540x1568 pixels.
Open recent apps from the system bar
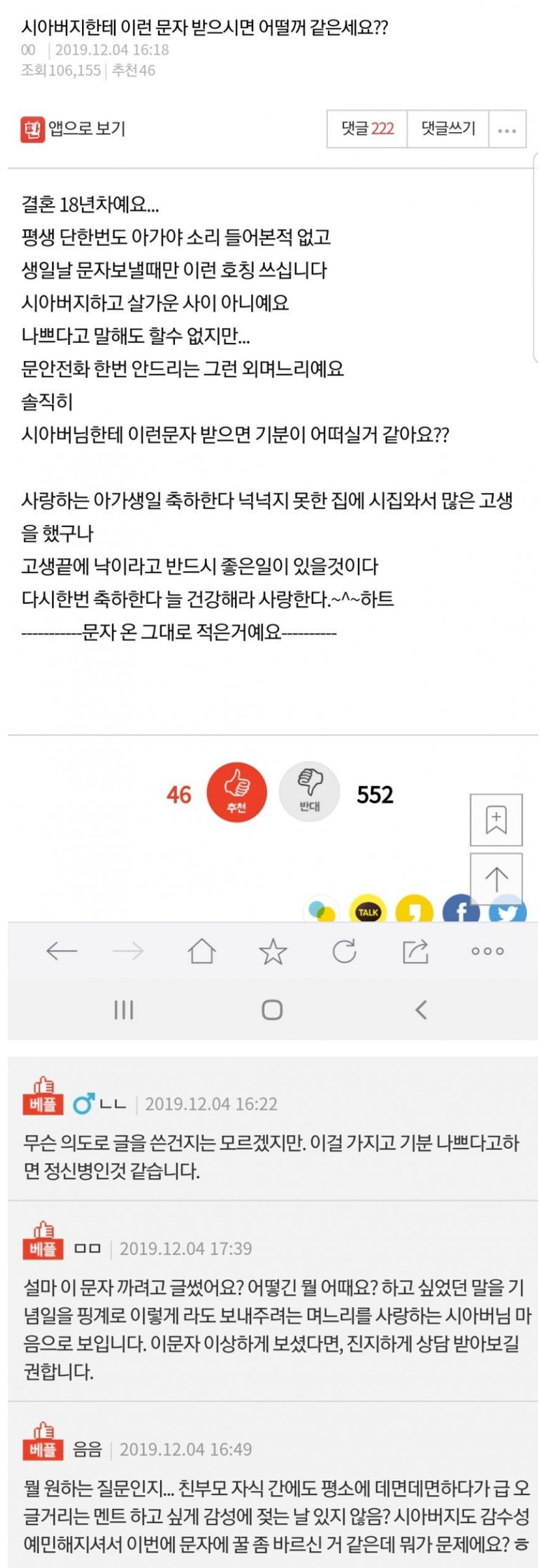pos(124,1010)
